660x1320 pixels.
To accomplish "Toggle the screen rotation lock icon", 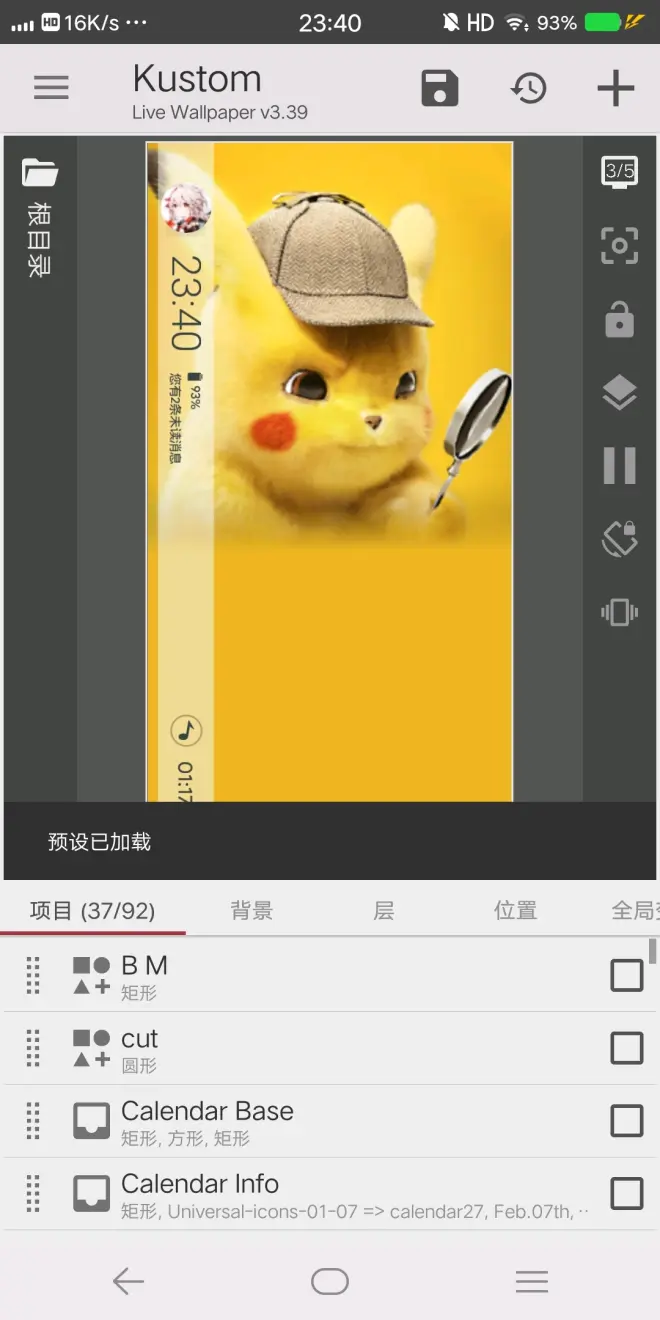I will [619, 539].
